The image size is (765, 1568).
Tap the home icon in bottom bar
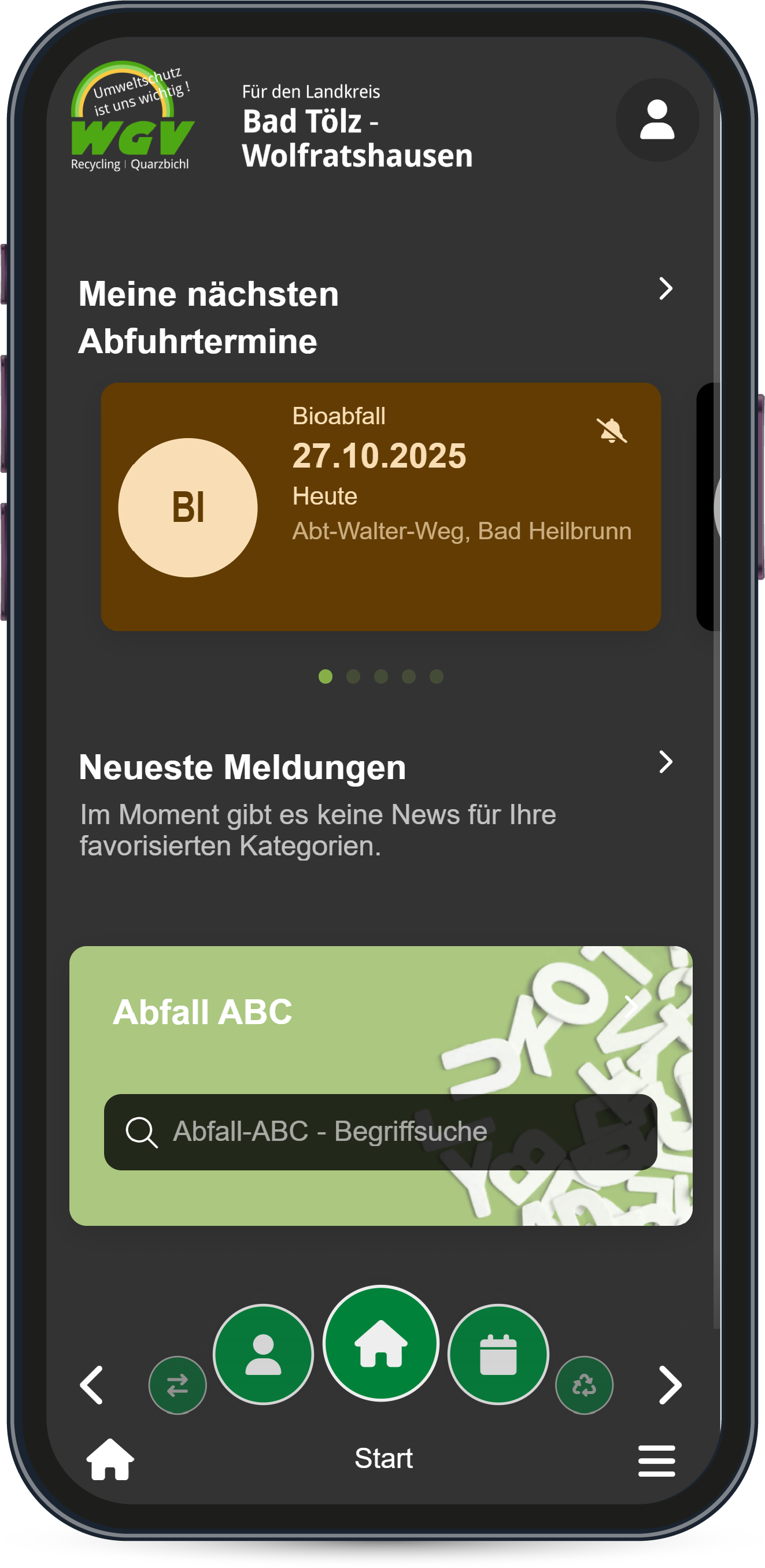tap(110, 1460)
